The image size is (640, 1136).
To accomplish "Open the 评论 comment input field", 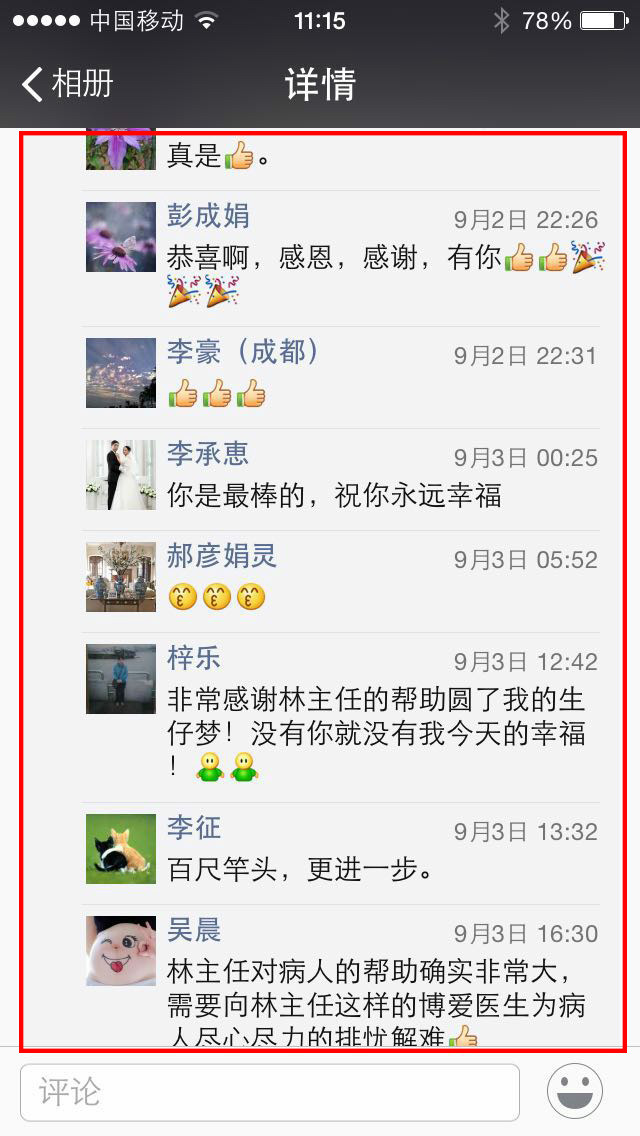I will pyautogui.click(x=270, y=1091).
